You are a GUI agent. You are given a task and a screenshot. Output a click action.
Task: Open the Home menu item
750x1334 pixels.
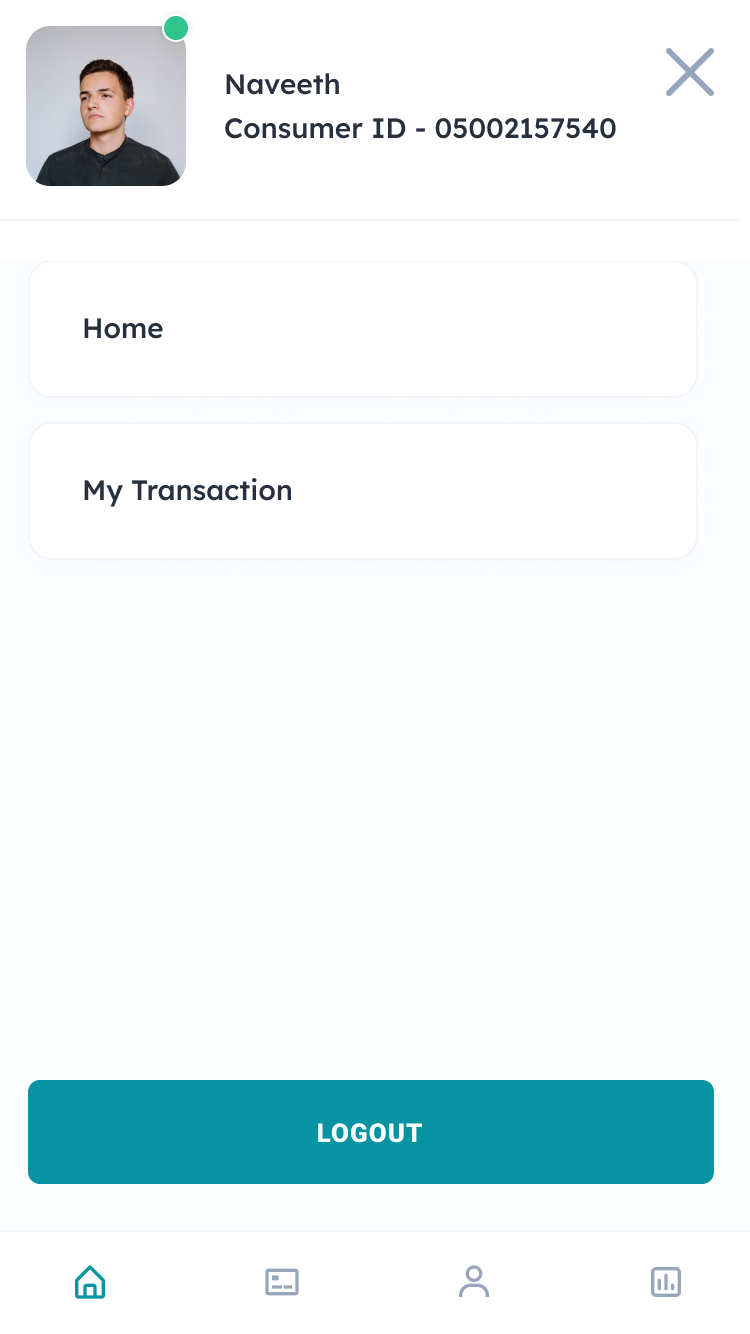363,329
